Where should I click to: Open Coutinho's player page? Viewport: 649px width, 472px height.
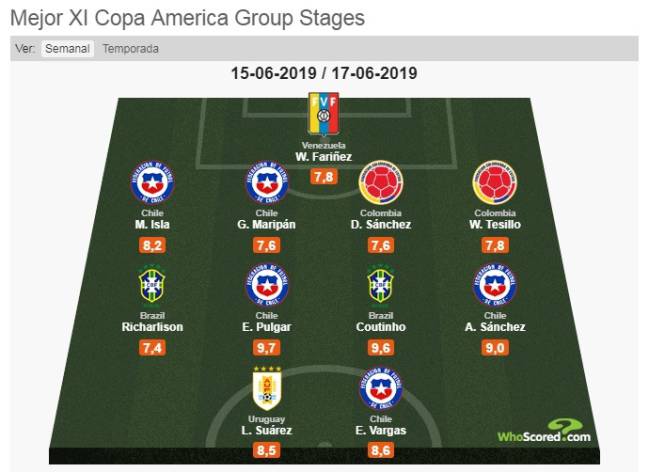coord(380,326)
